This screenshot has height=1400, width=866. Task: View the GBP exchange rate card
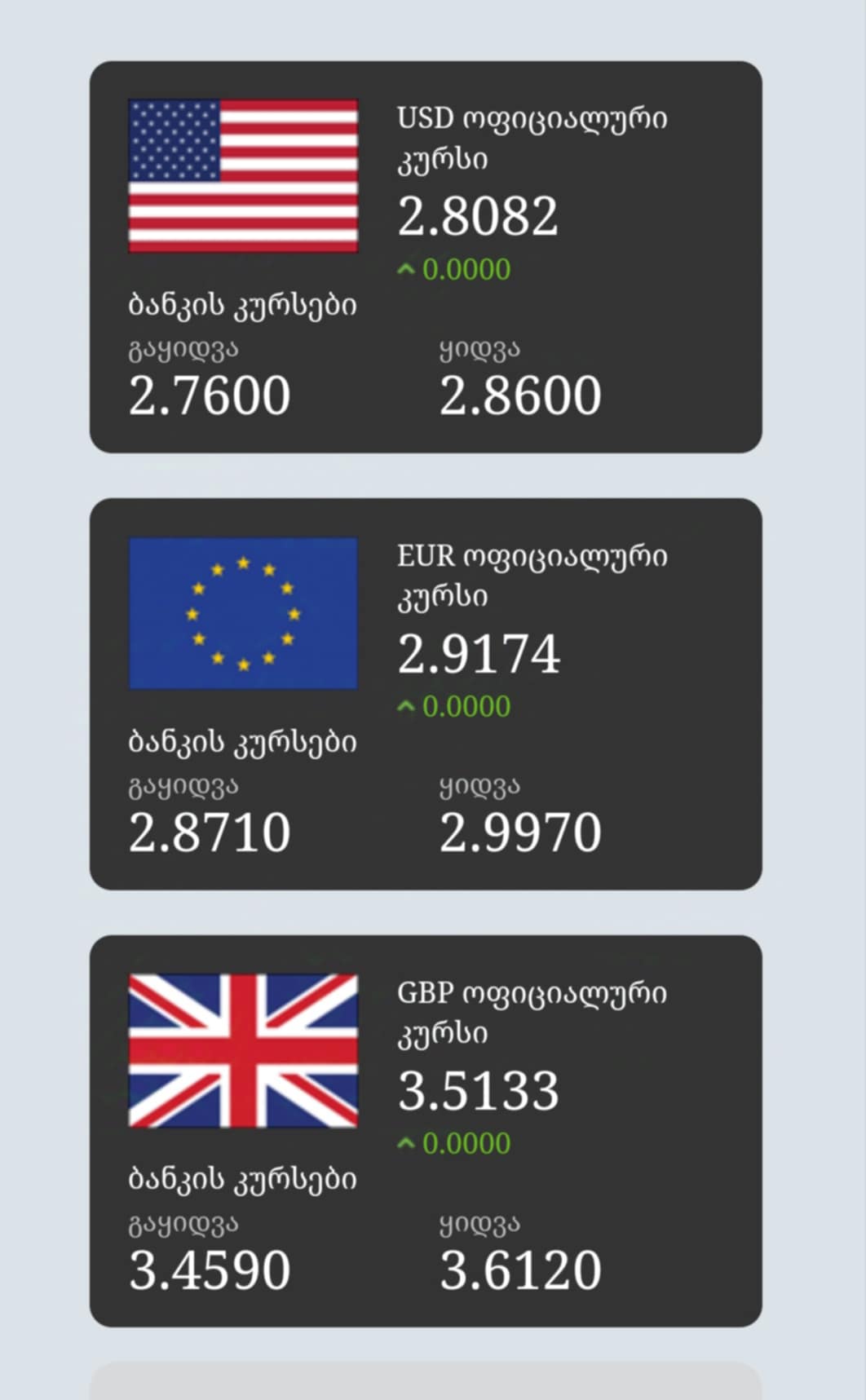tap(425, 1131)
